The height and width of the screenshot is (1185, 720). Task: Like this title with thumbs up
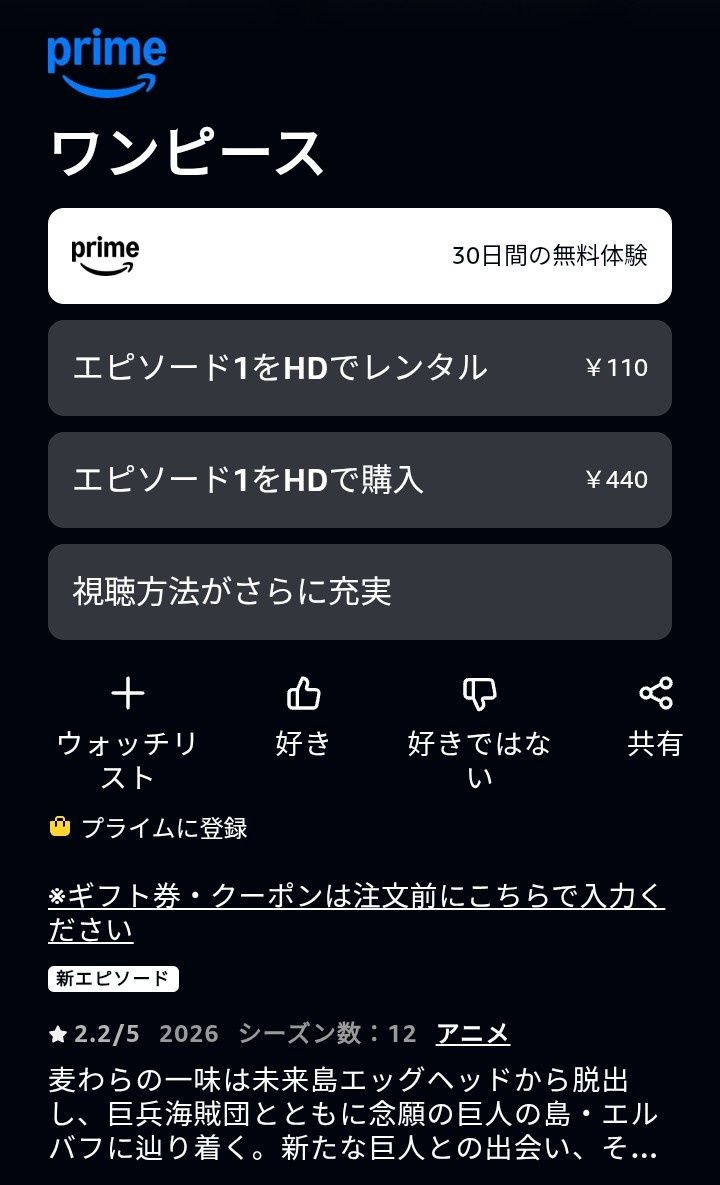303,716
